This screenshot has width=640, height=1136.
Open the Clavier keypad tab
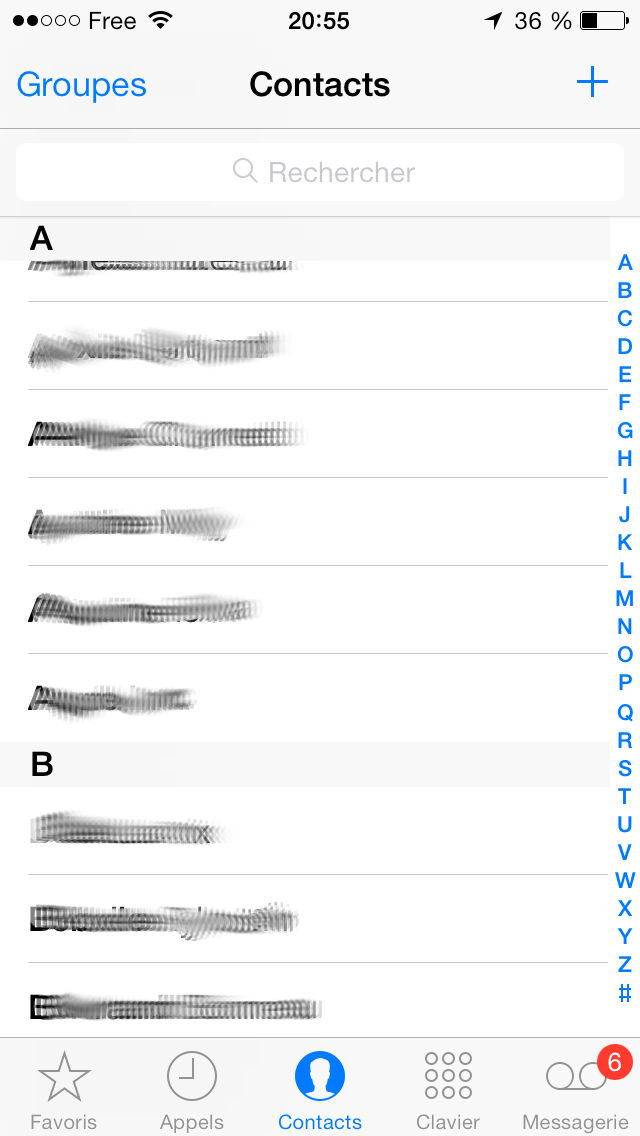click(x=448, y=1089)
